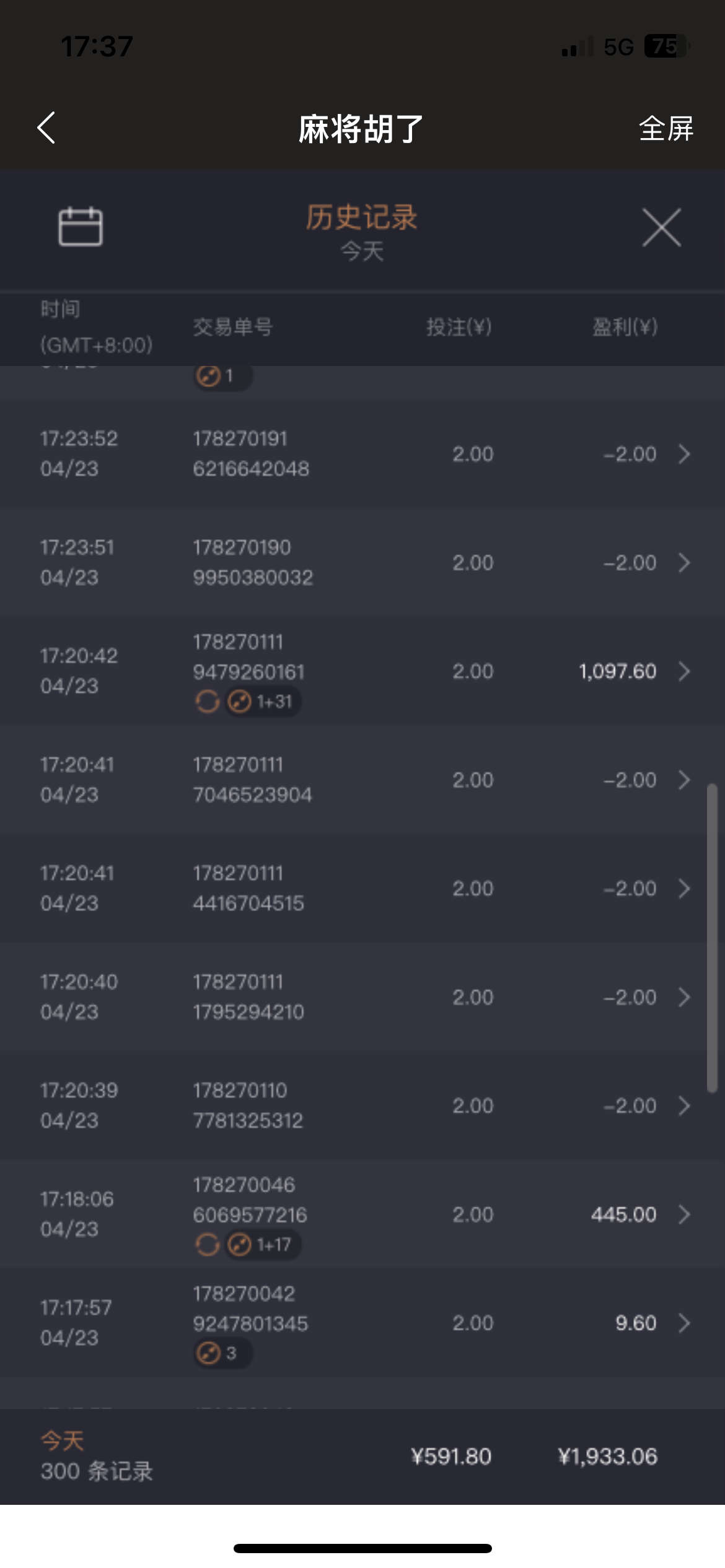View details of the 445.00 win
Screen dimensions: 725x1568
683,1214
